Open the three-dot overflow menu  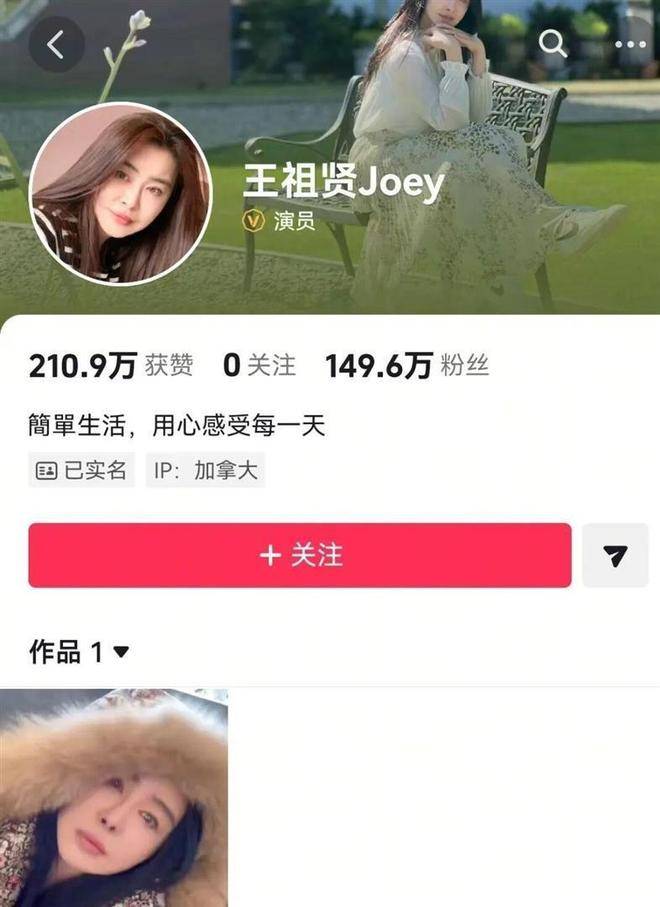pos(630,45)
